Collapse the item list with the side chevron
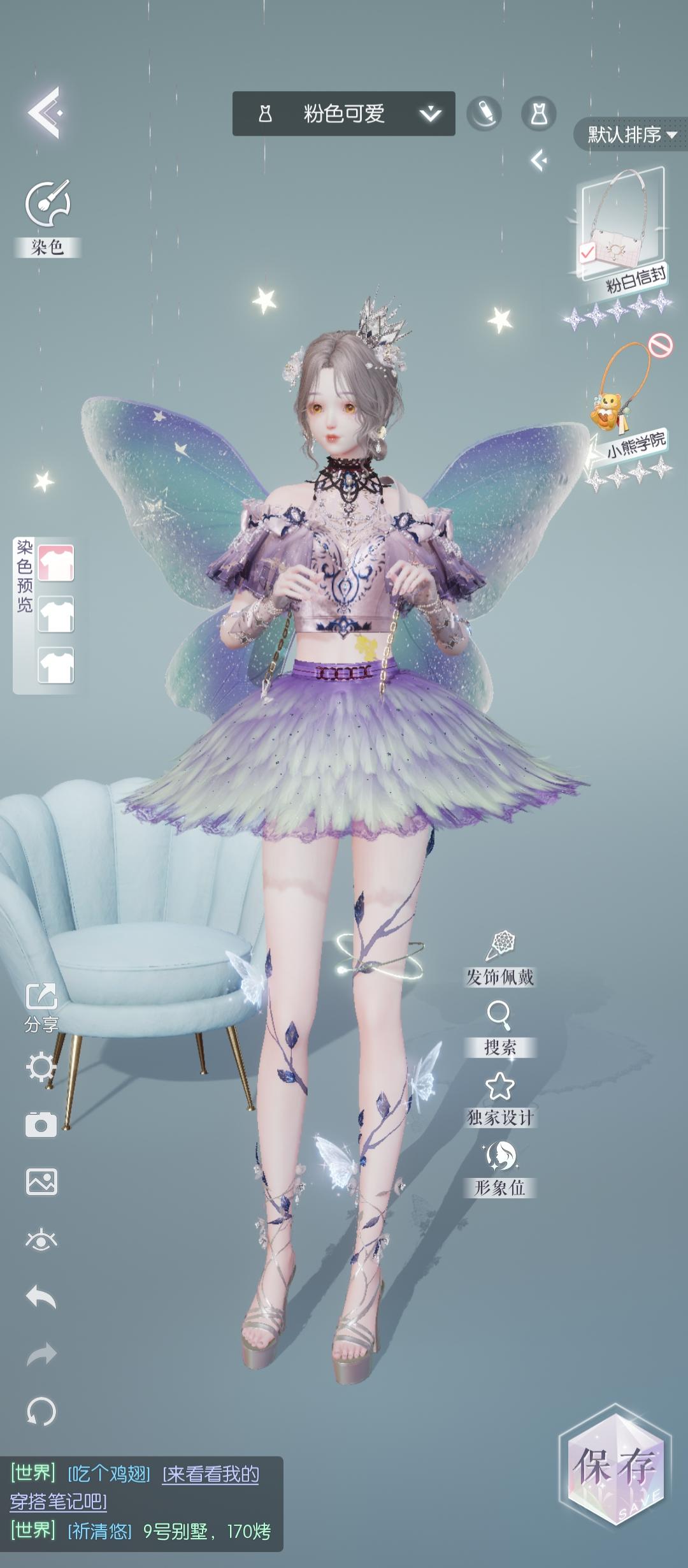 [538, 159]
